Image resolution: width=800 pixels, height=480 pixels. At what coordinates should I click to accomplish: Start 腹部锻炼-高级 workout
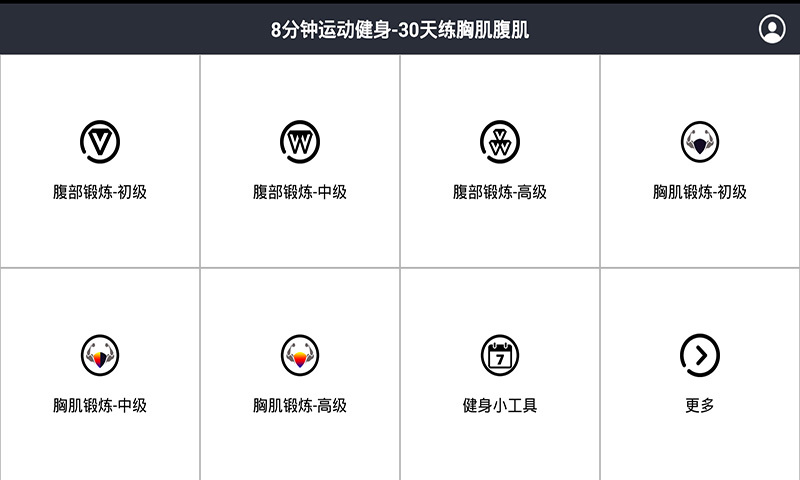point(500,161)
